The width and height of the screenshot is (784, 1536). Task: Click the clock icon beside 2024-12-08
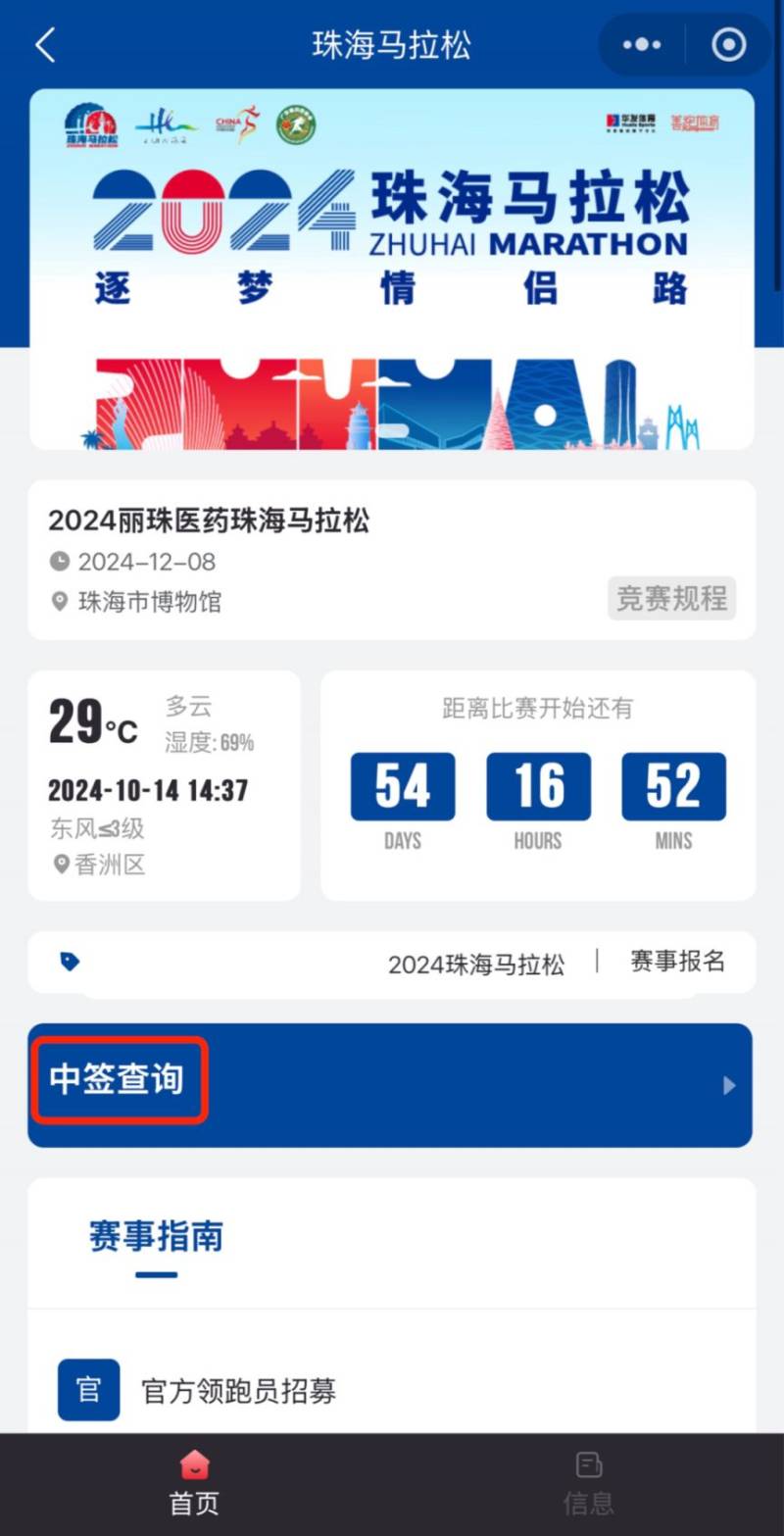[x=61, y=562]
